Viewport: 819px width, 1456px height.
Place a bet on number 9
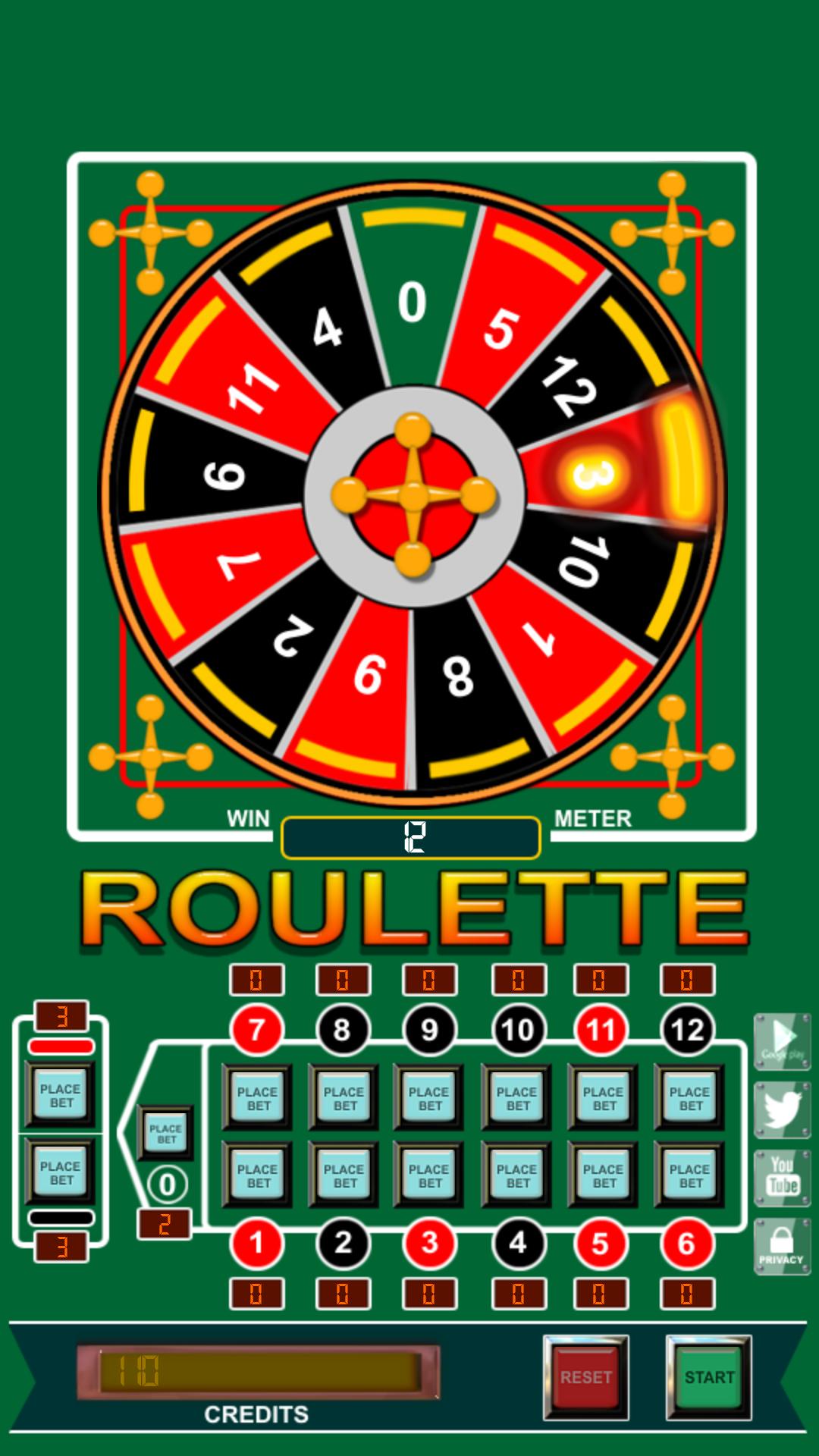click(x=429, y=1098)
